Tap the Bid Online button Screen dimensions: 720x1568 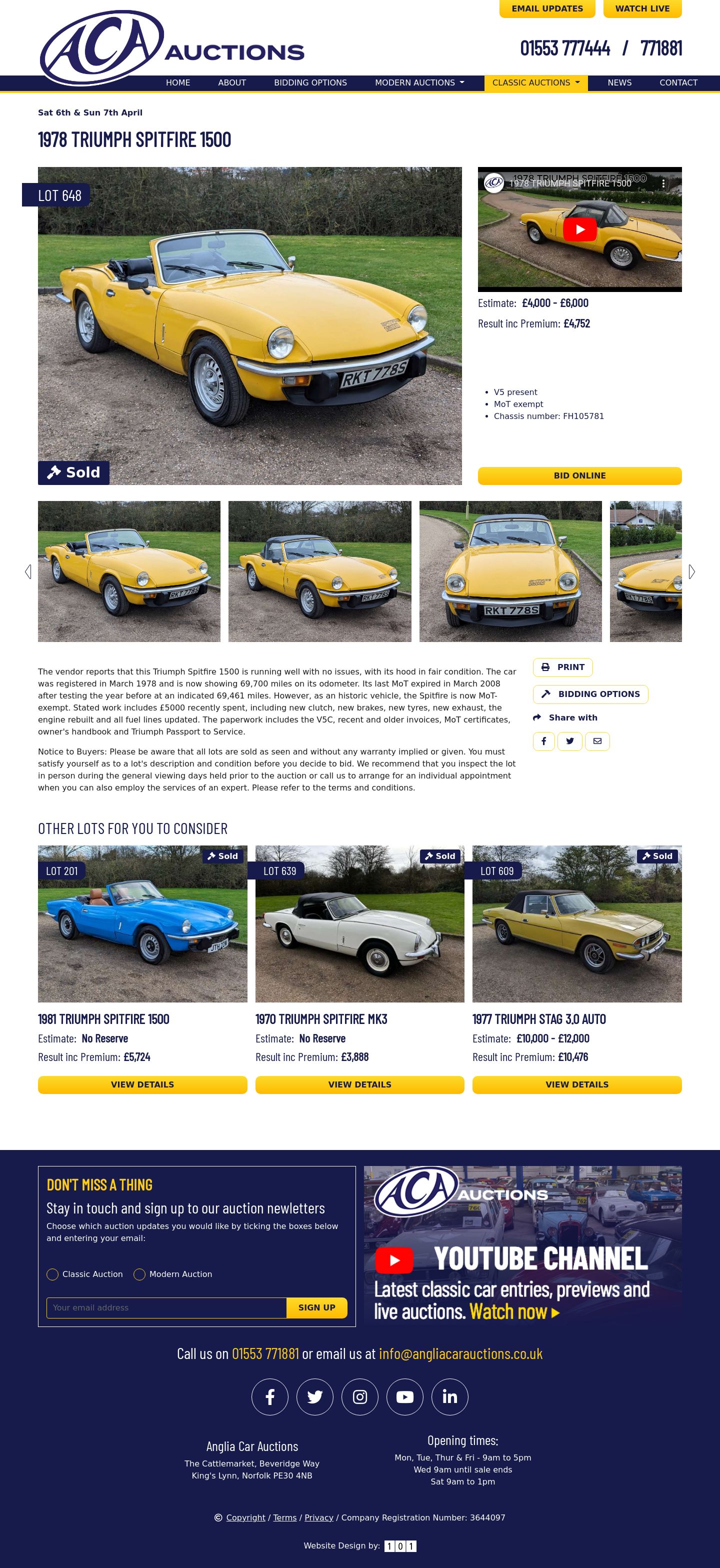click(x=579, y=475)
